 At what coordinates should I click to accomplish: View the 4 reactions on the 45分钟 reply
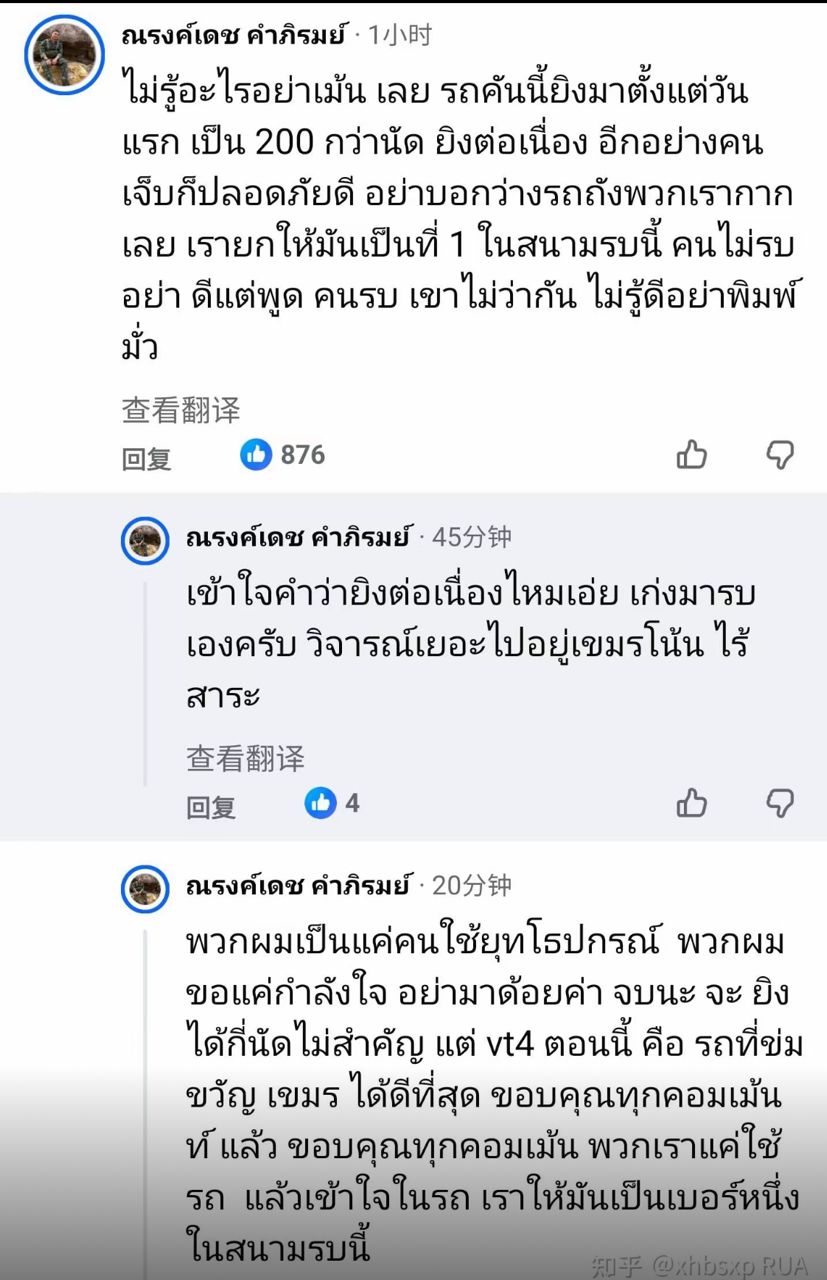point(333,802)
